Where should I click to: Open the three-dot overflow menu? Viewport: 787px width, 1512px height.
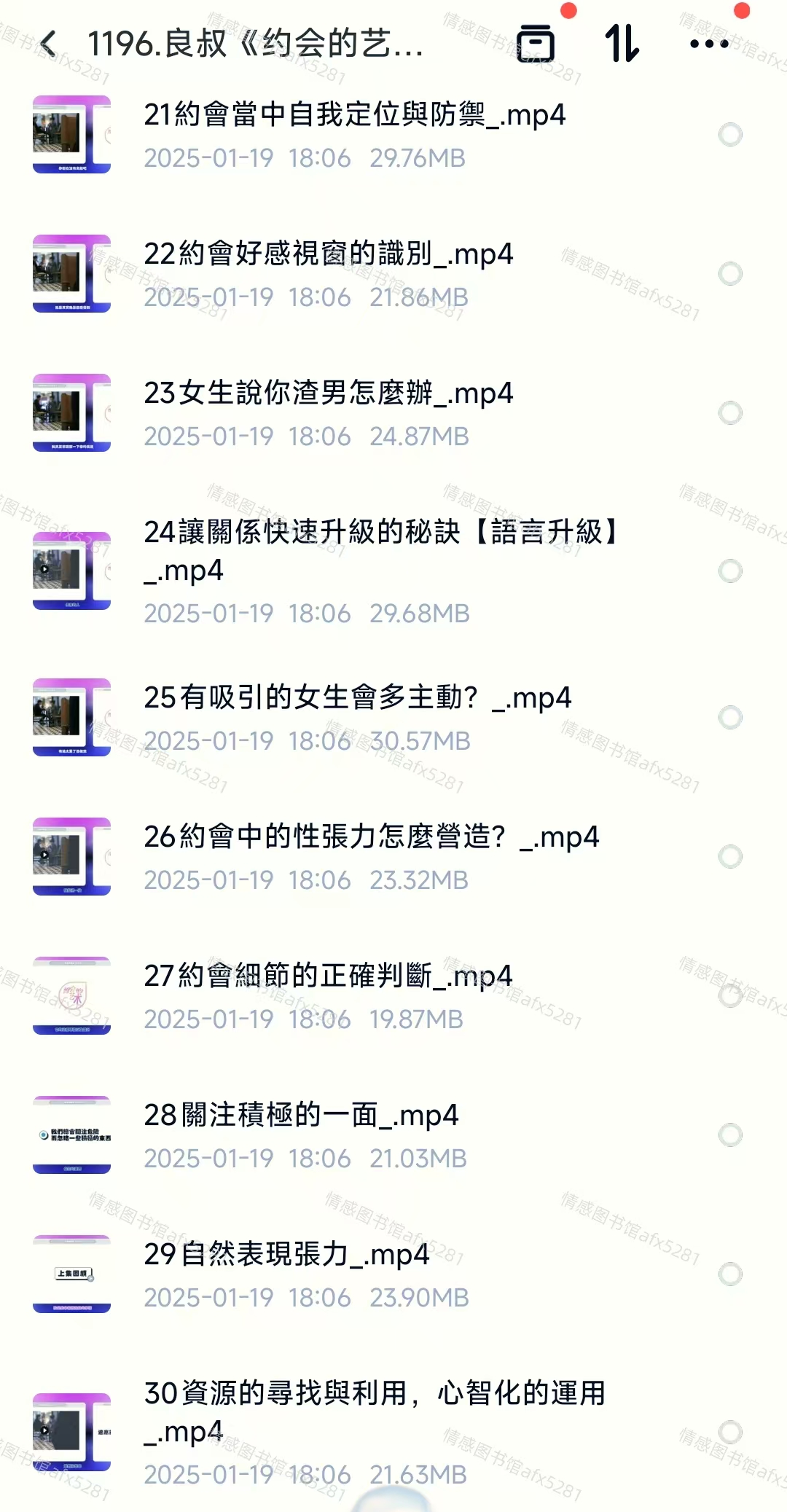(709, 44)
